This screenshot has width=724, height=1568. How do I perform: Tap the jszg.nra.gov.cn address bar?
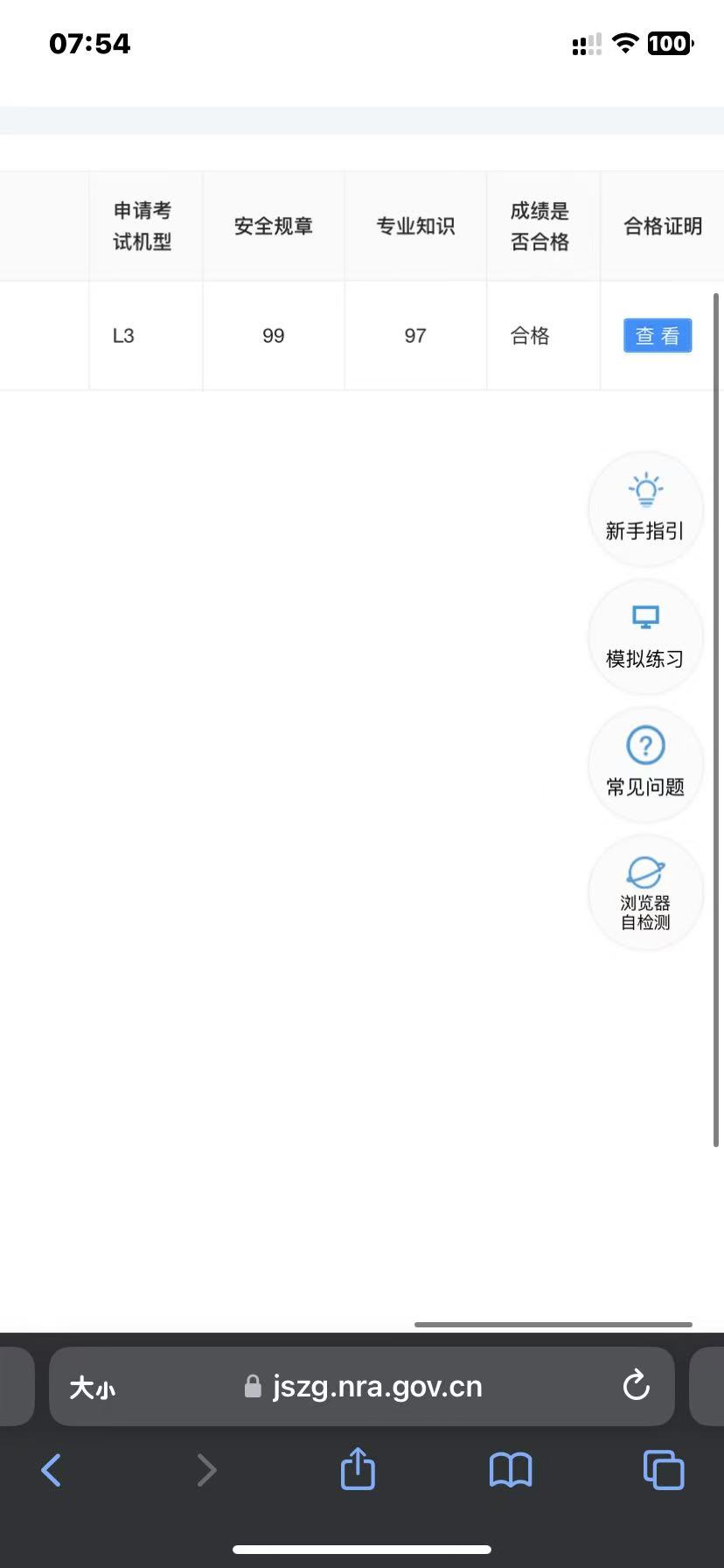376,1387
